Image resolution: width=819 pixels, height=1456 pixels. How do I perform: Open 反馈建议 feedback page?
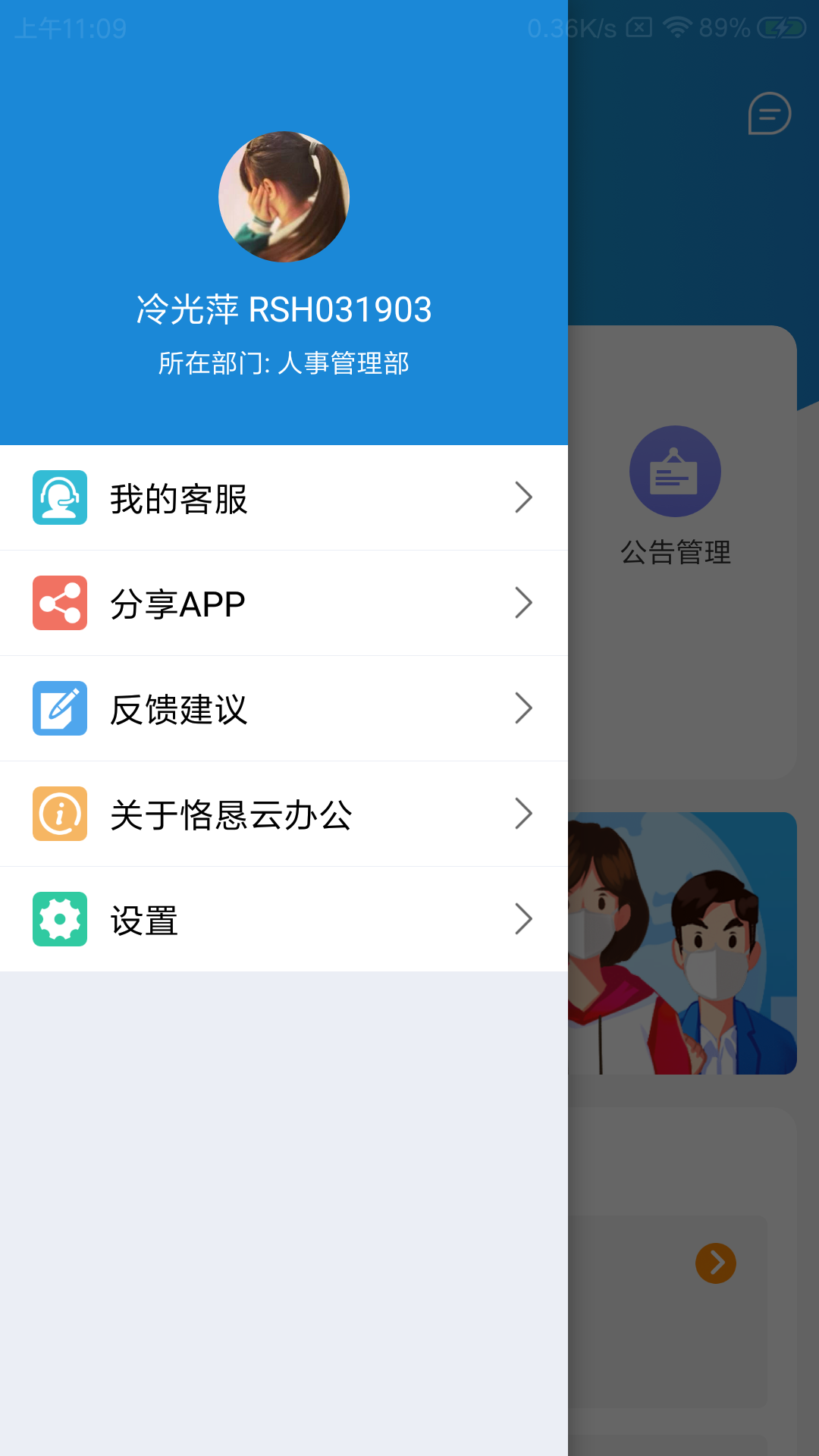284,709
